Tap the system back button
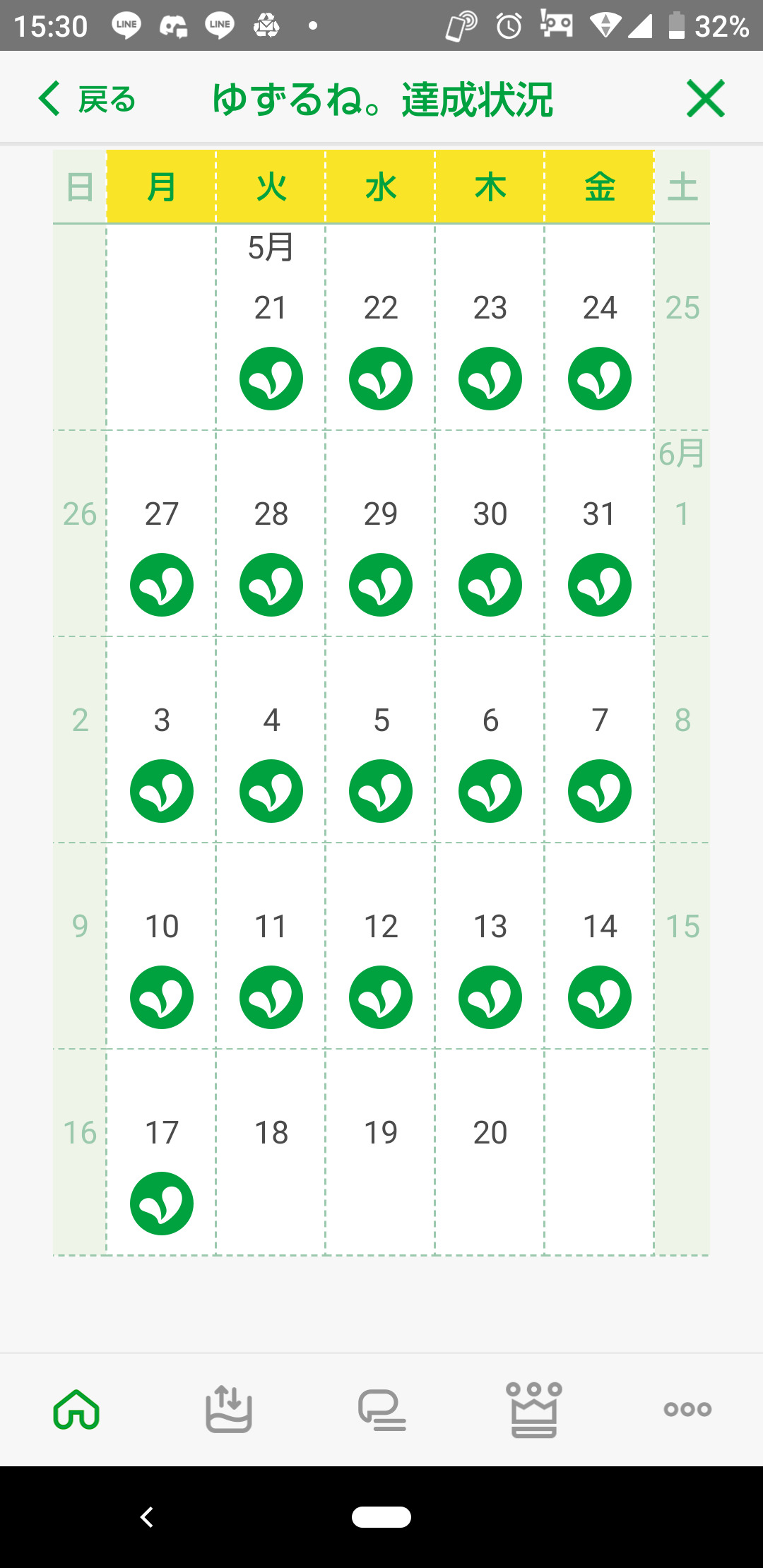 click(x=147, y=1517)
